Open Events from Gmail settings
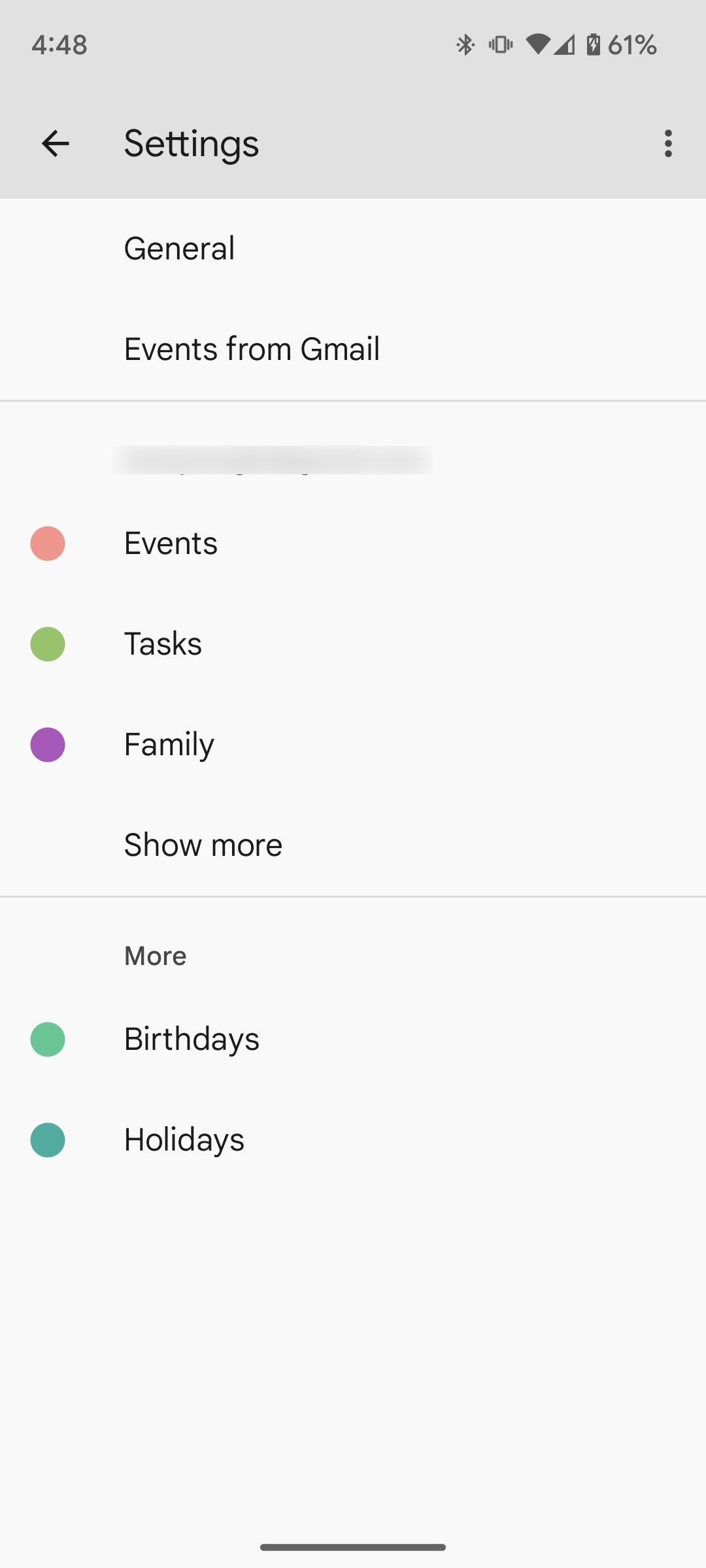The image size is (706, 1568). click(252, 348)
